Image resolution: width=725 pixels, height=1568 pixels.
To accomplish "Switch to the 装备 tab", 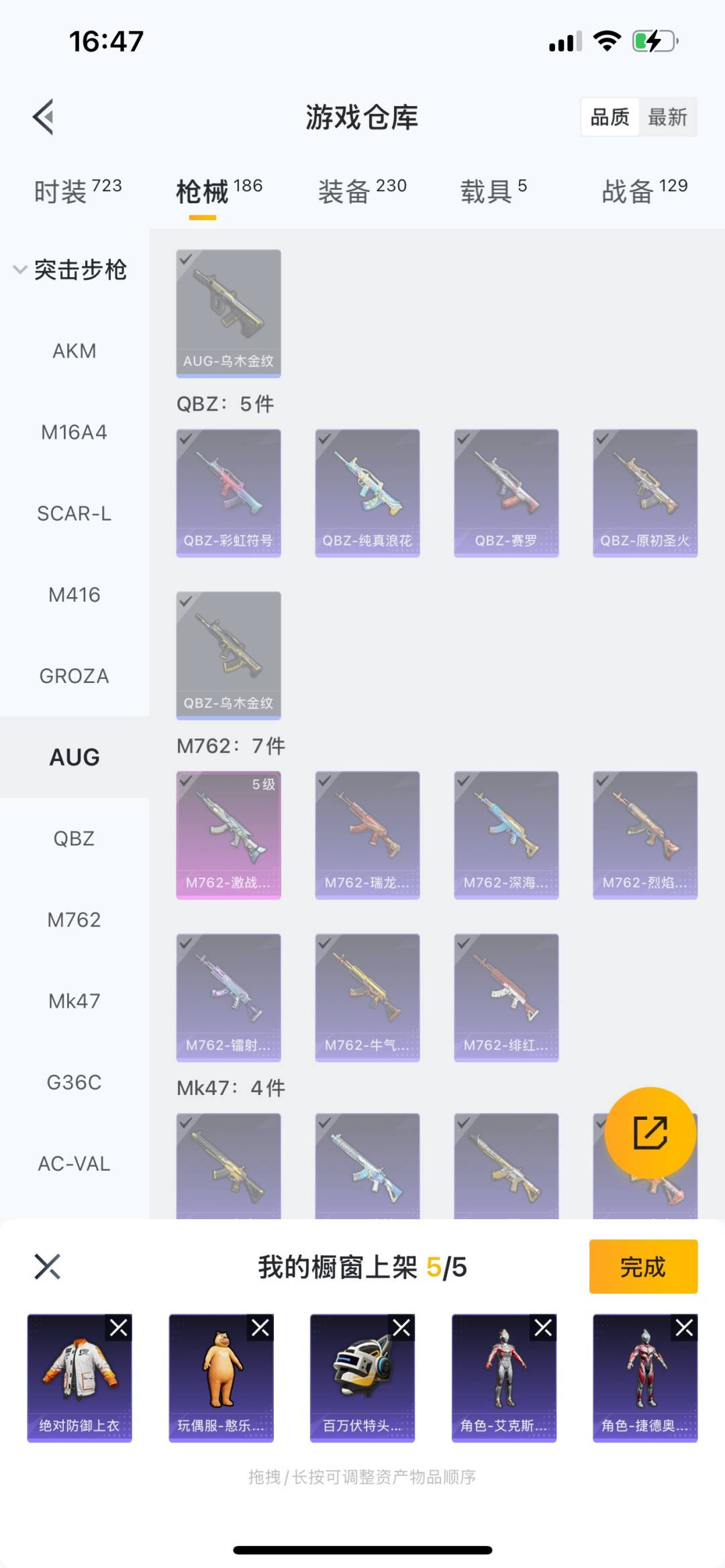I will pyautogui.click(x=362, y=191).
